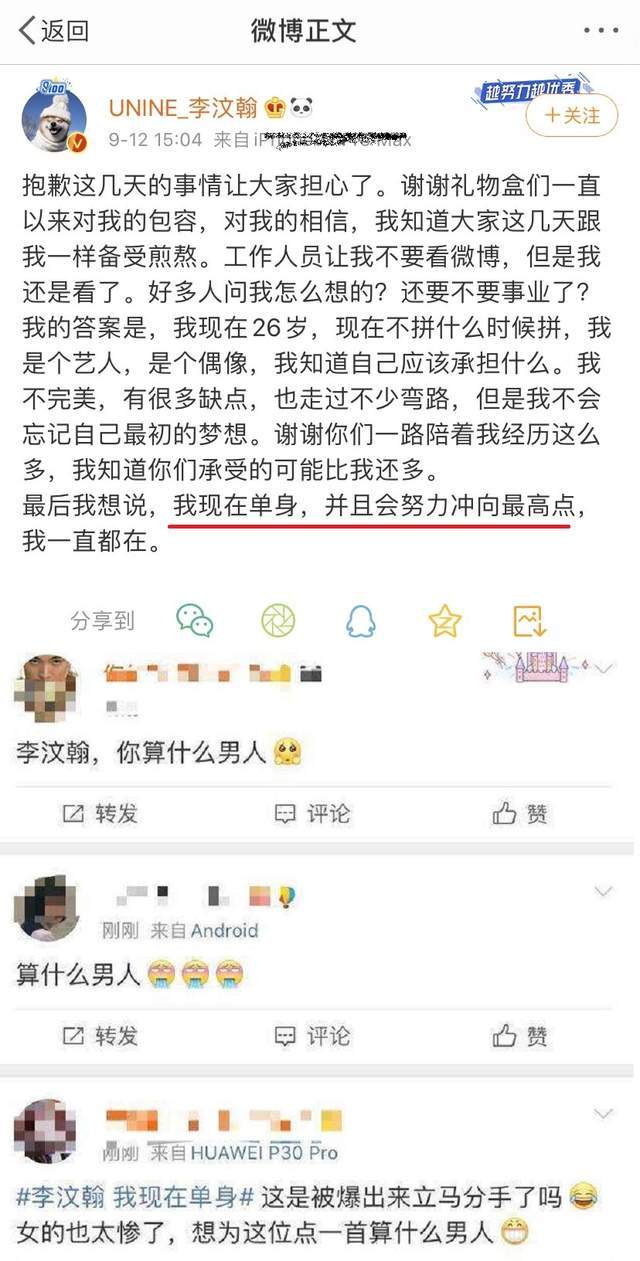The height and width of the screenshot is (1261, 640).
Task: Share this post to Qzone star icon
Action: click(444, 621)
